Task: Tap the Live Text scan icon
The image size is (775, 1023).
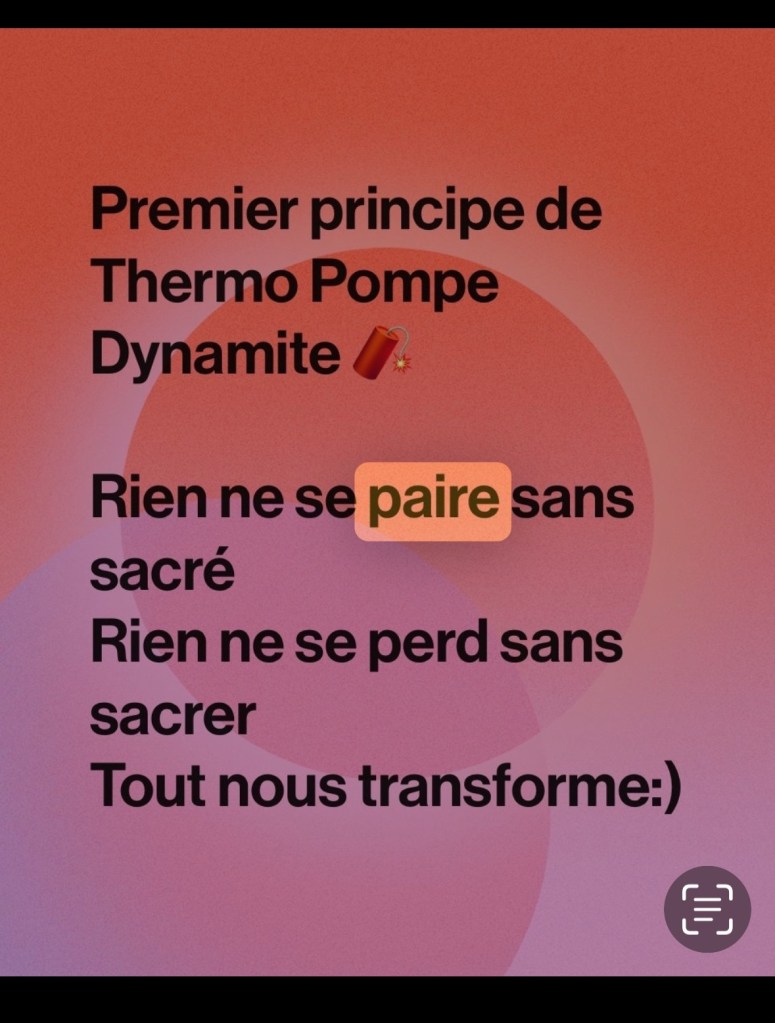Action: pyautogui.click(x=707, y=909)
